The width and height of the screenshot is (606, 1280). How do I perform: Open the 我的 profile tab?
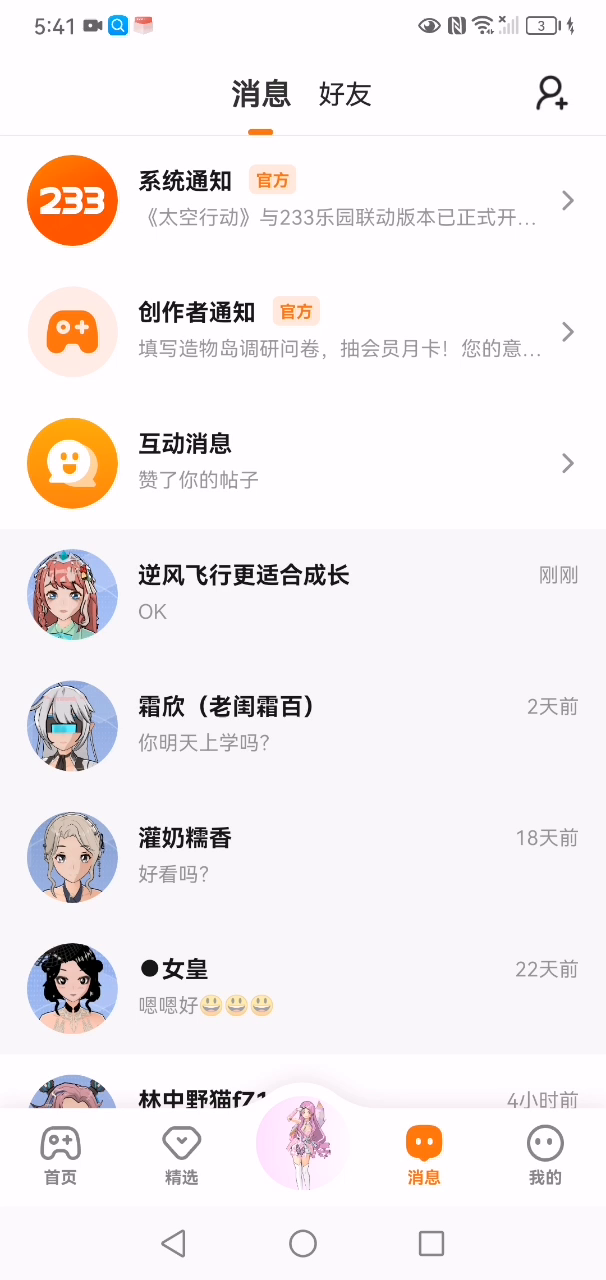(545, 1155)
